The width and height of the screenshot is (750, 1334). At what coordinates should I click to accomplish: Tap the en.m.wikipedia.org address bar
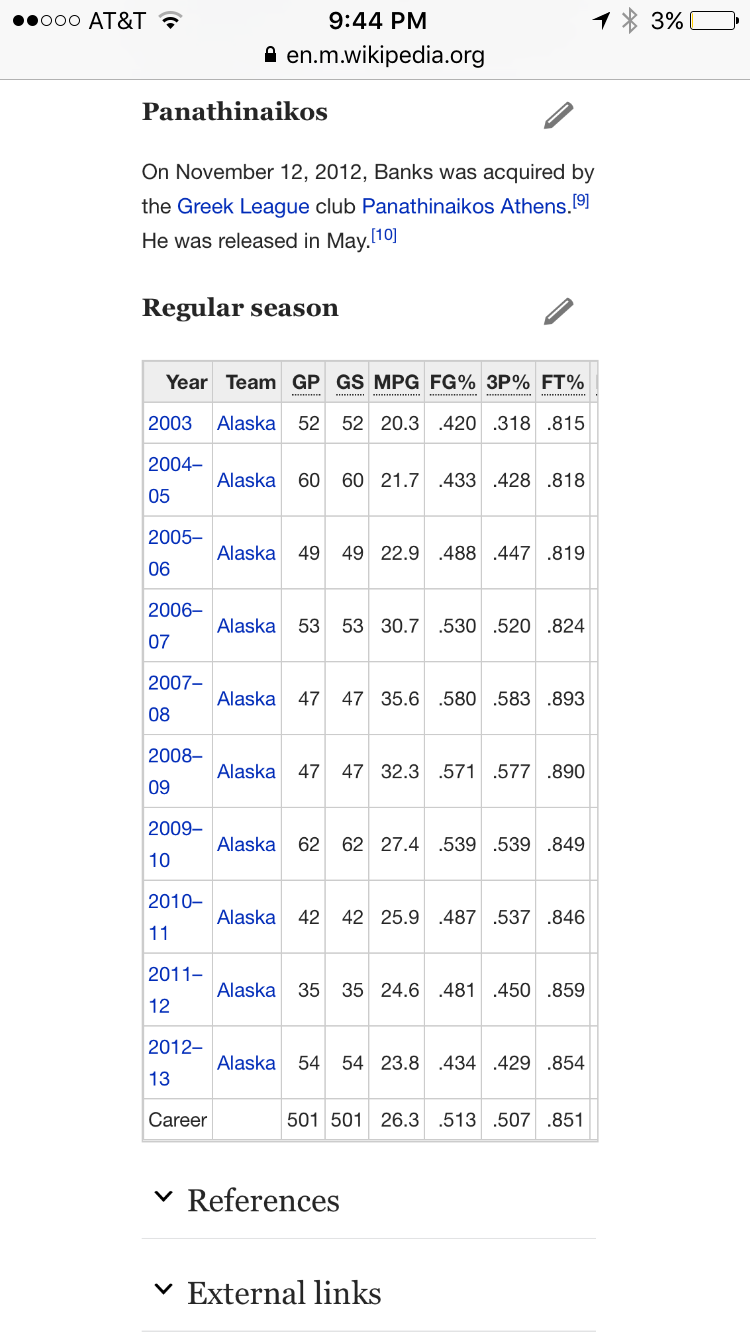pos(375,55)
